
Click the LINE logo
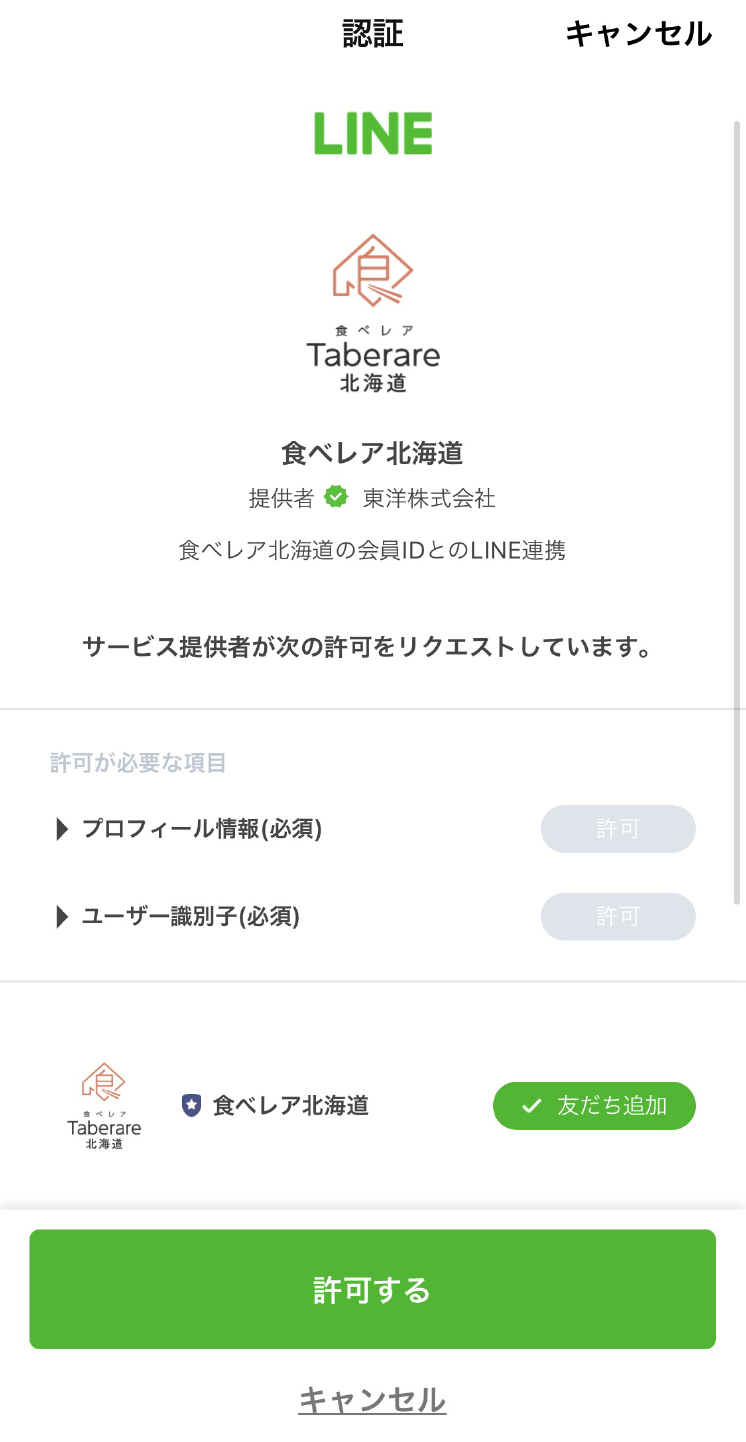(x=373, y=132)
